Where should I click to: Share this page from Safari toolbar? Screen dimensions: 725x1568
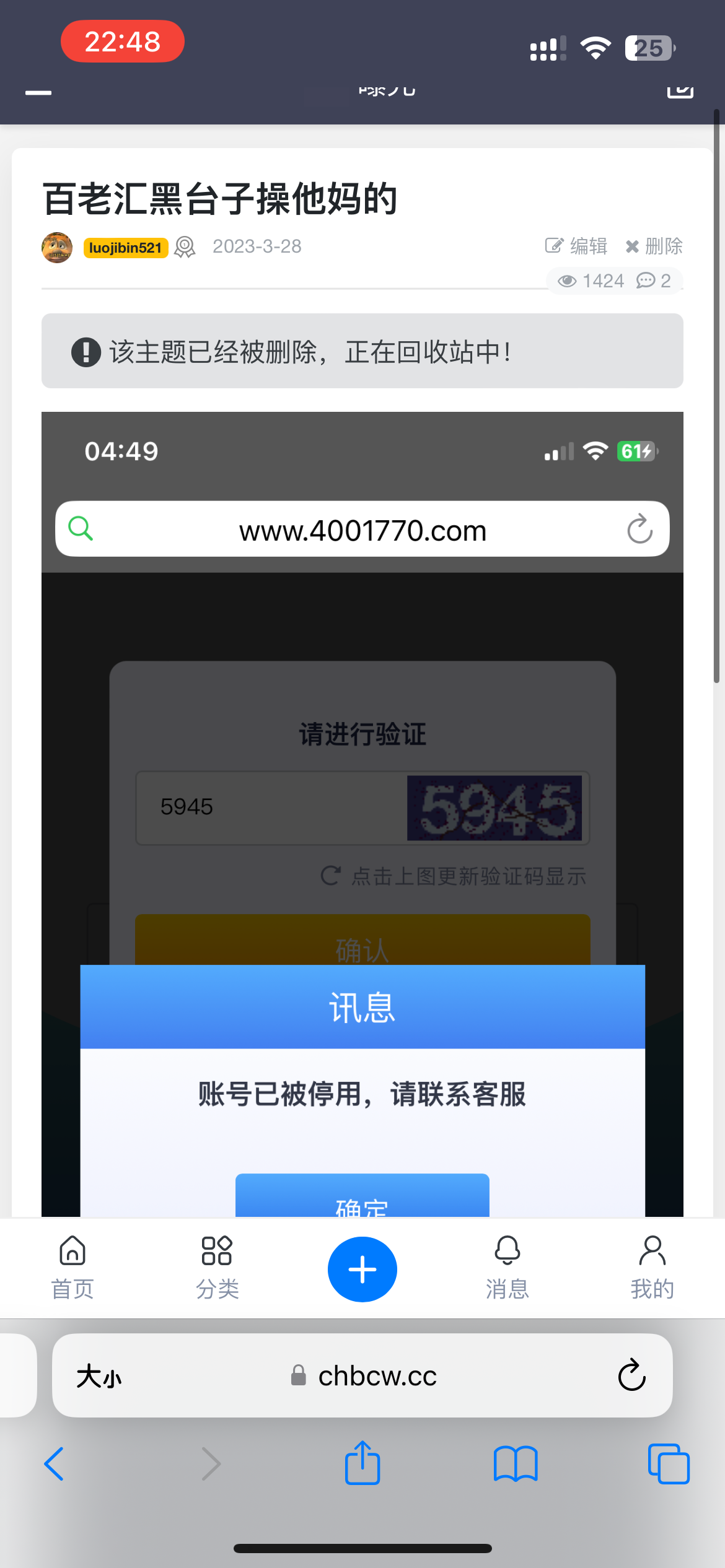pyautogui.click(x=362, y=1464)
